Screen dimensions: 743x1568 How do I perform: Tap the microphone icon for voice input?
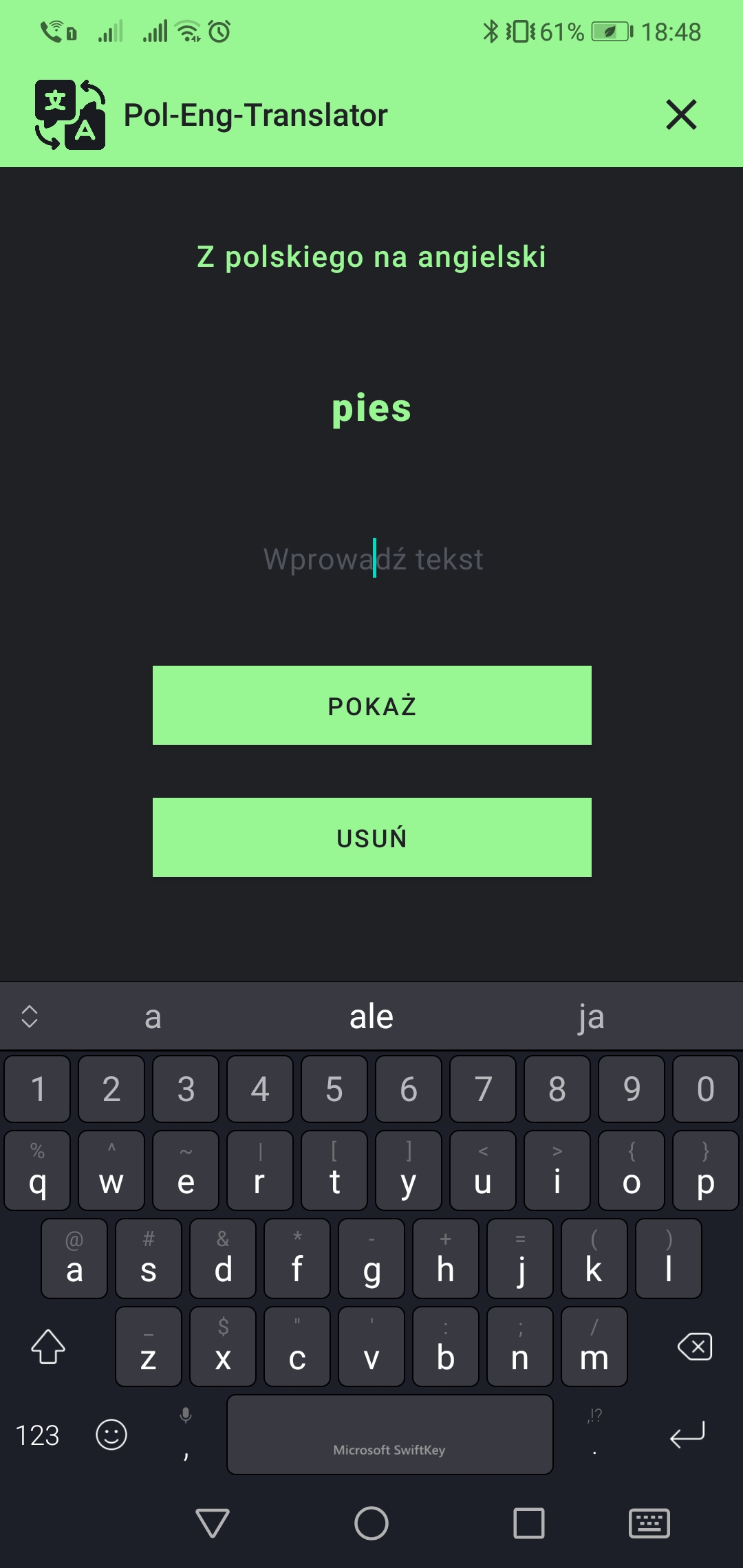coord(184,1413)
